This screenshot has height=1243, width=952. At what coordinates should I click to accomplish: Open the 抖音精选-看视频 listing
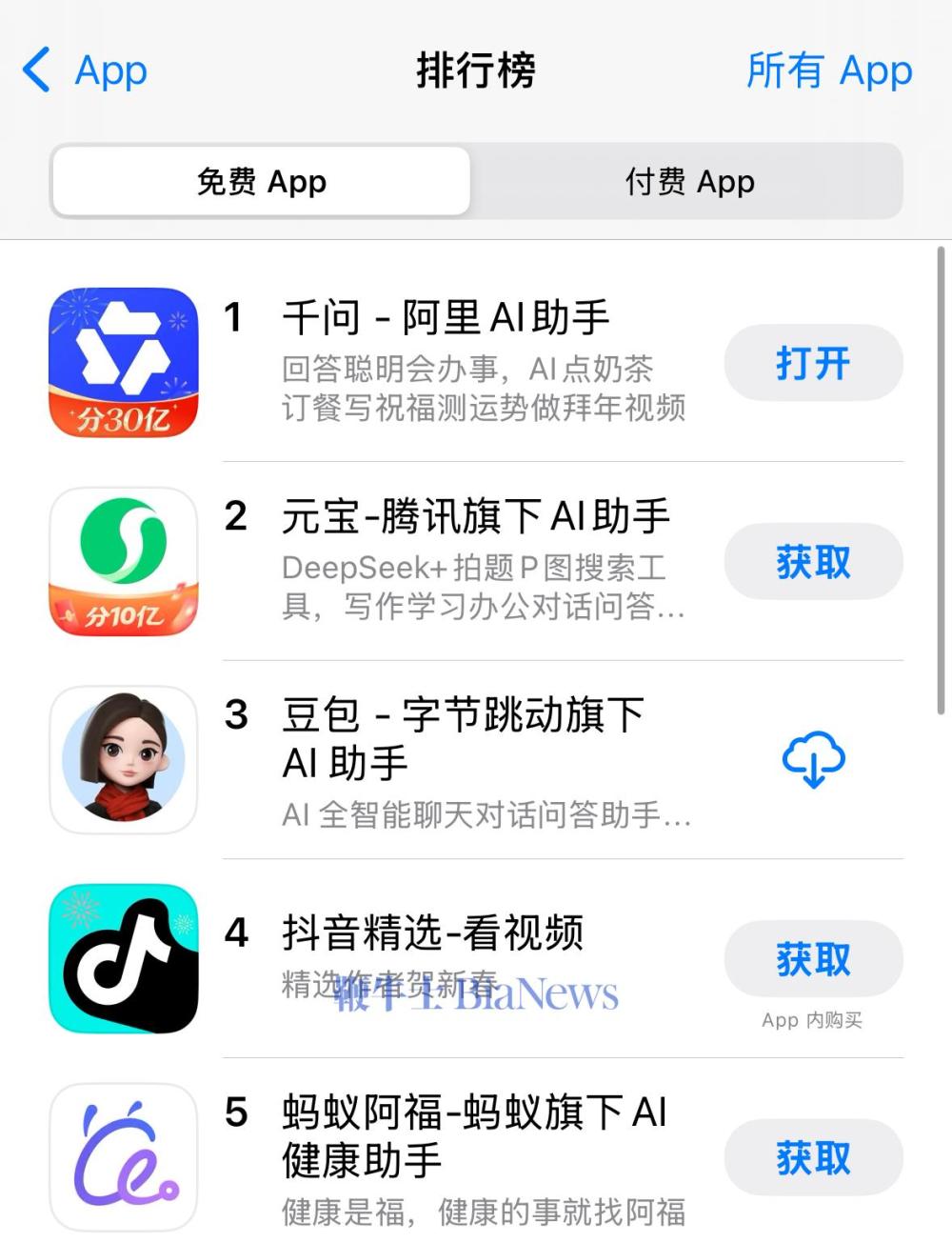pyautogui.click(x=433, y=933)
